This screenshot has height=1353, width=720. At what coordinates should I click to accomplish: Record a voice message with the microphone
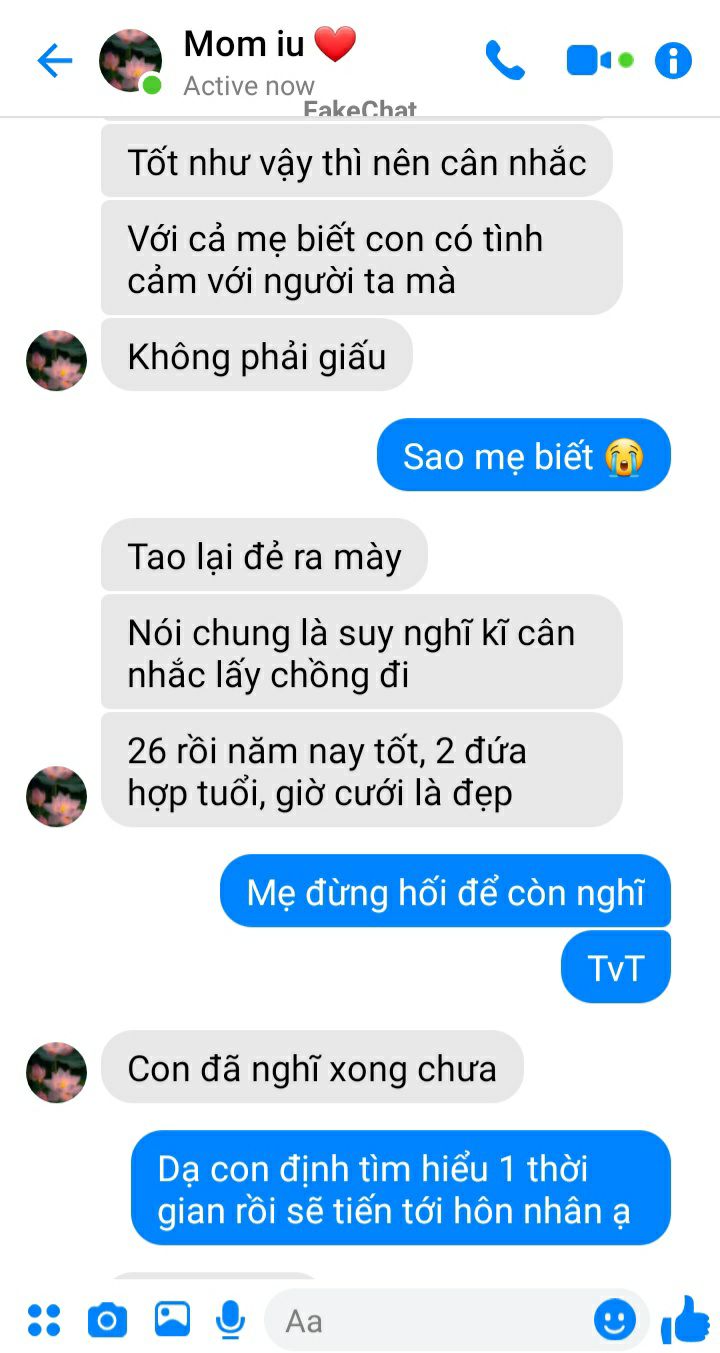(x=231, y=1321)
